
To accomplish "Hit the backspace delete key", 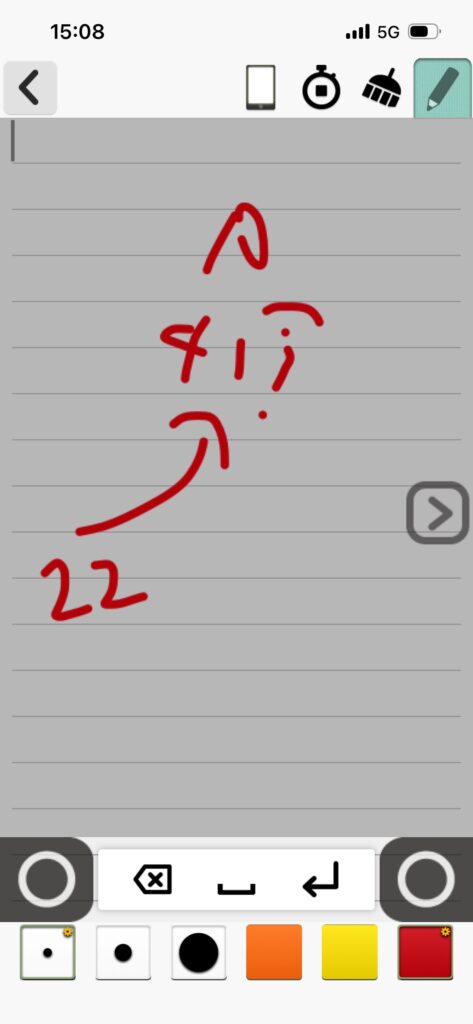I will point(153,880).
